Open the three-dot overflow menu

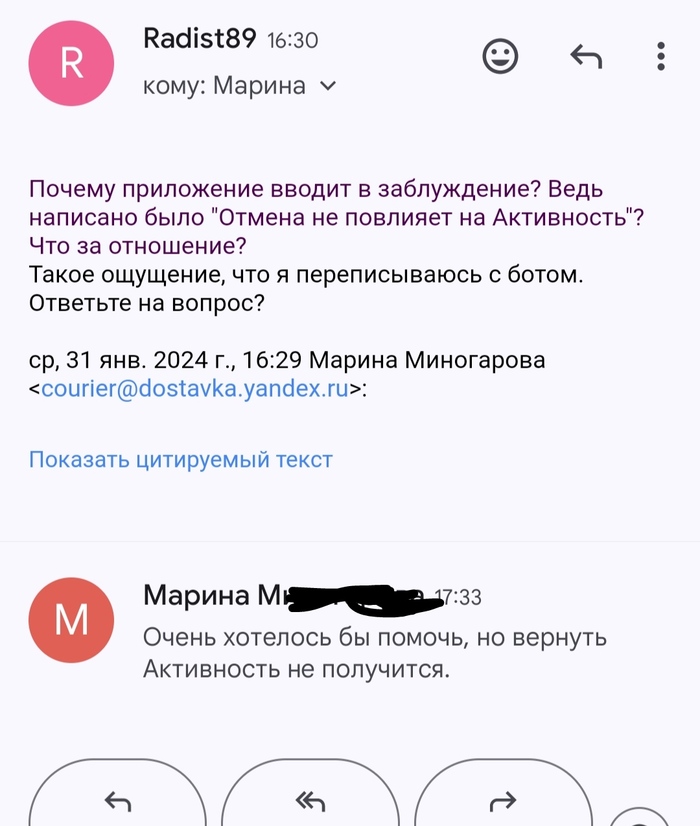click(x=661, y=56)
